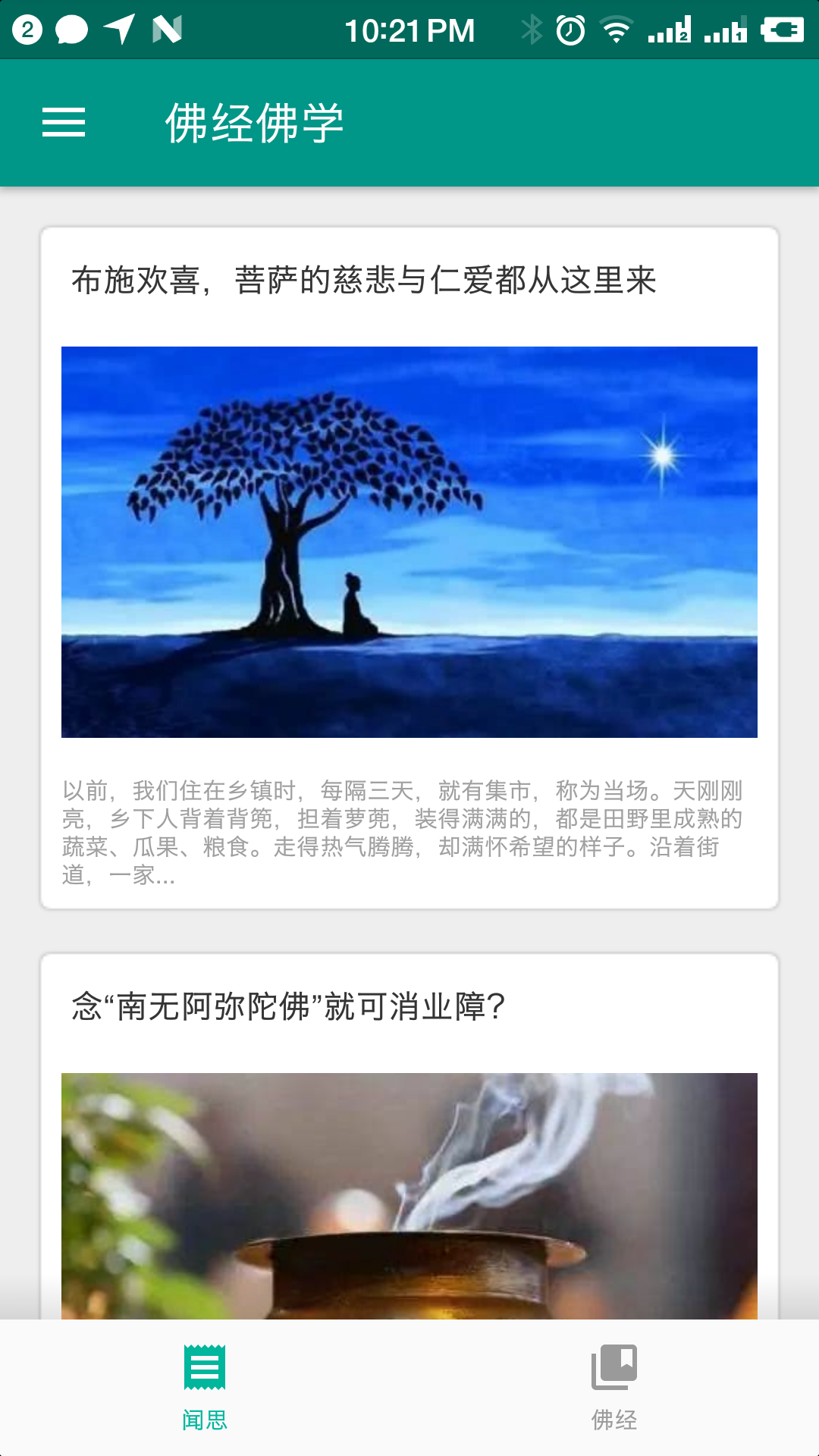
Task: Switch to the 佛经 tab
Action: [x=614, y=1386]
